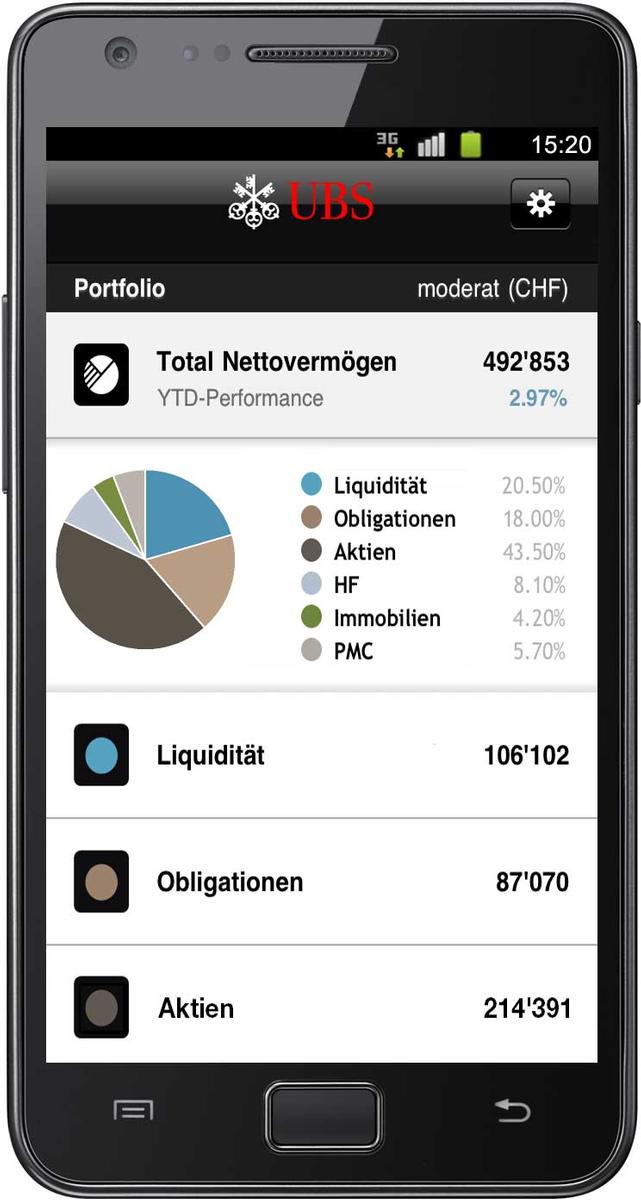The width and height of the screenshot is (641, 1200).
Task: Open the Total Nettovermögen overview row
Action: pos(321,375)
